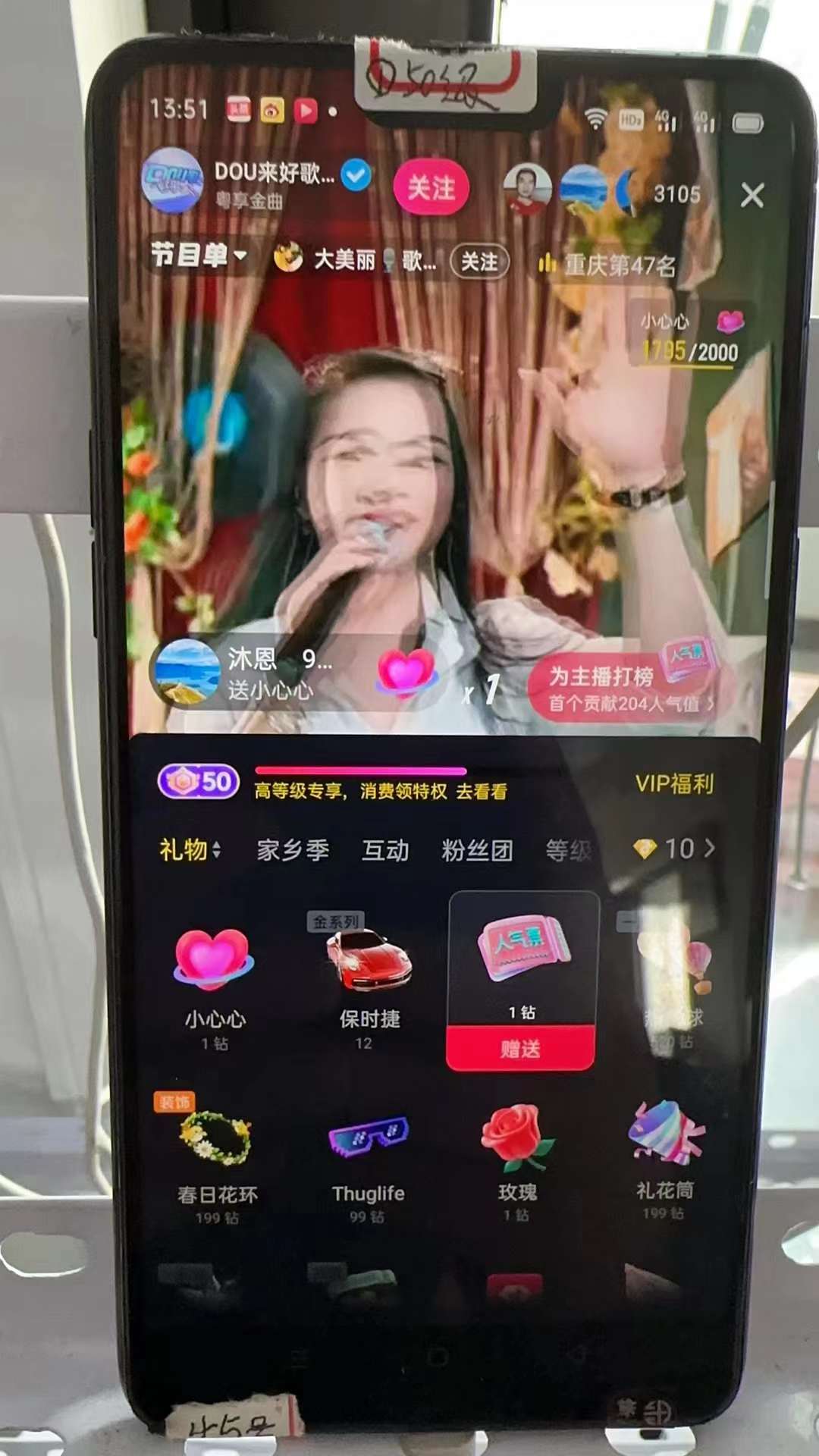The height and width of the screenshot is (1456, 819).
Task: Switch to the 互动 tab
Action: coord(385,850)
